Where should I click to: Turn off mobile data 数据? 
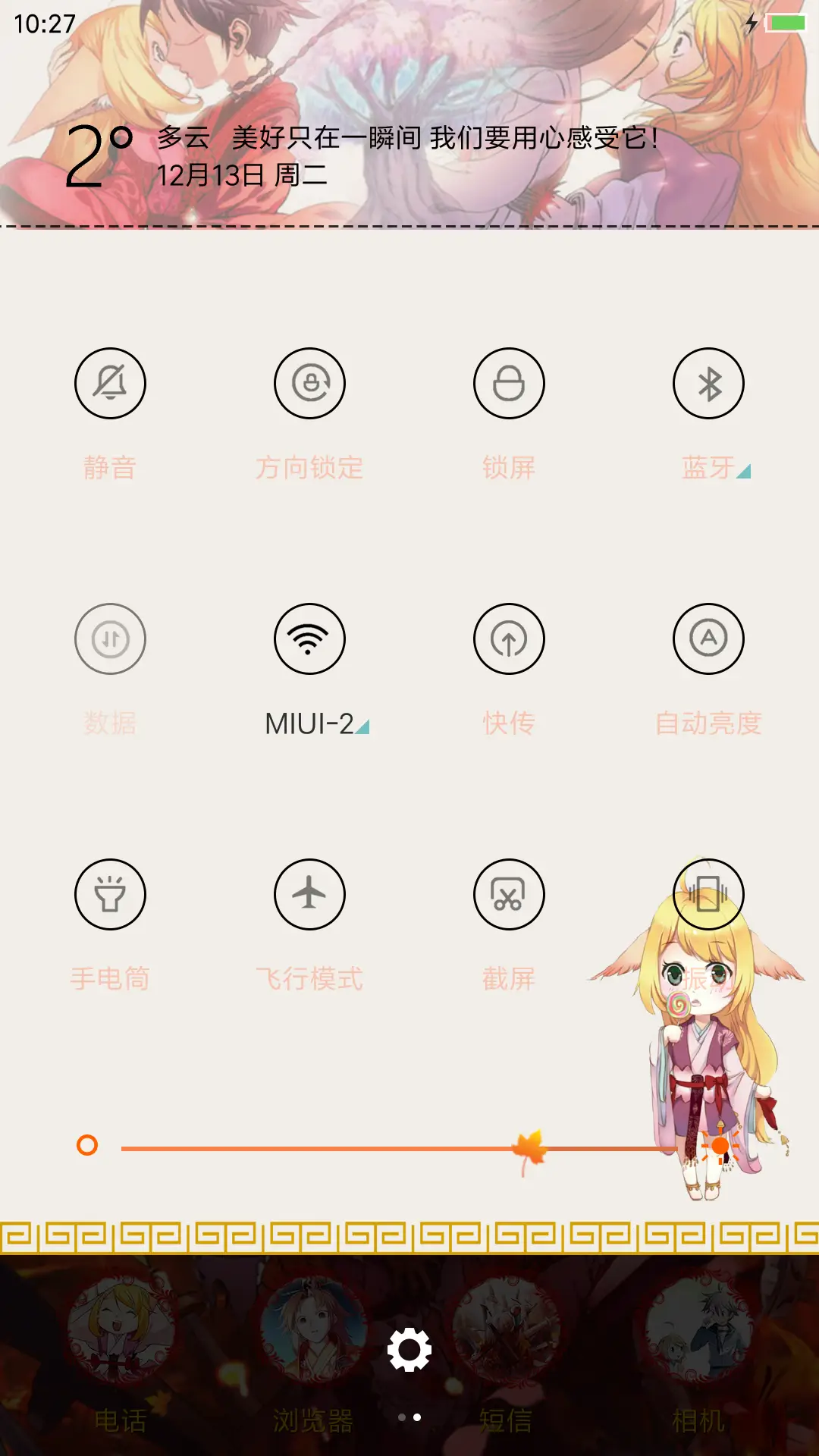tap(109, 639)
